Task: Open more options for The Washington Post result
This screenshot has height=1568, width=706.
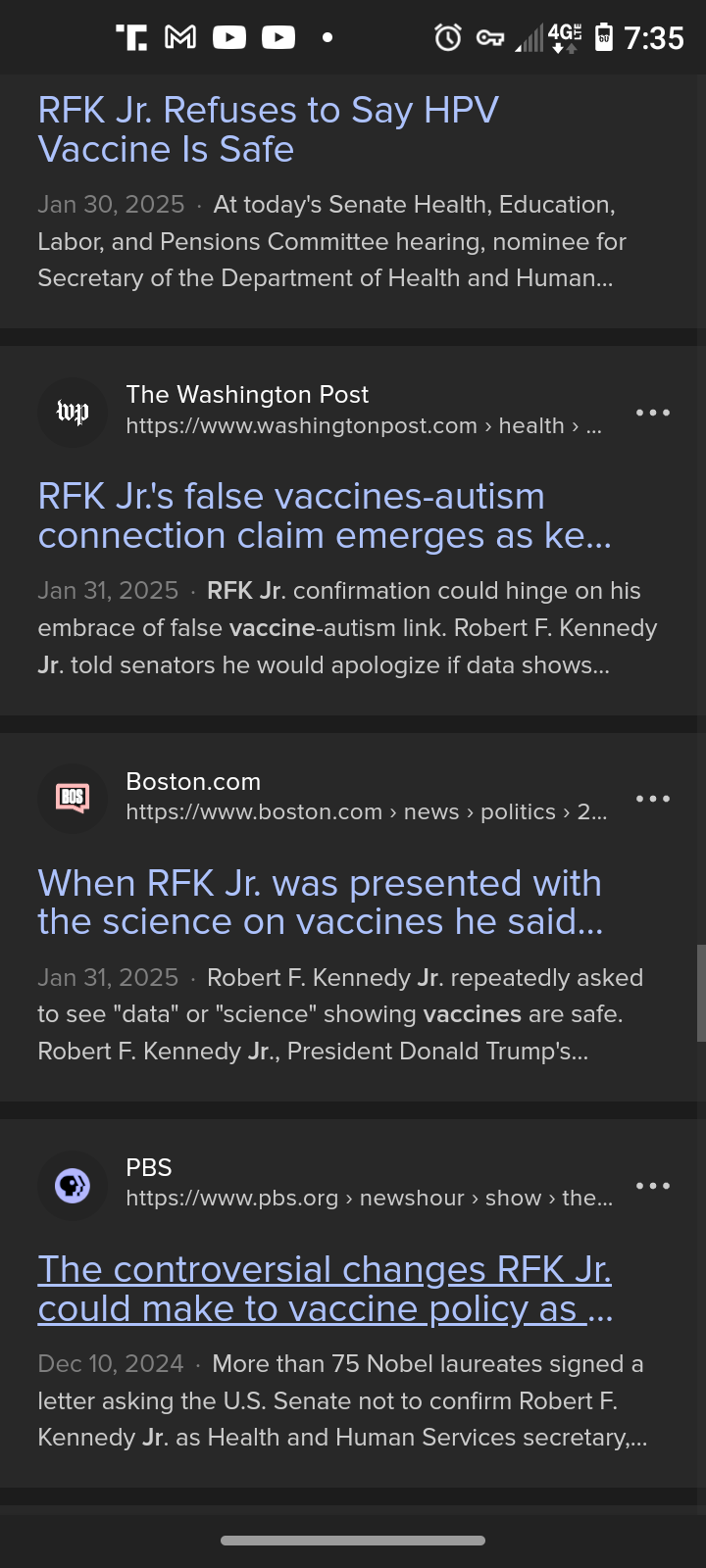Action: click(x=652, y=413)
